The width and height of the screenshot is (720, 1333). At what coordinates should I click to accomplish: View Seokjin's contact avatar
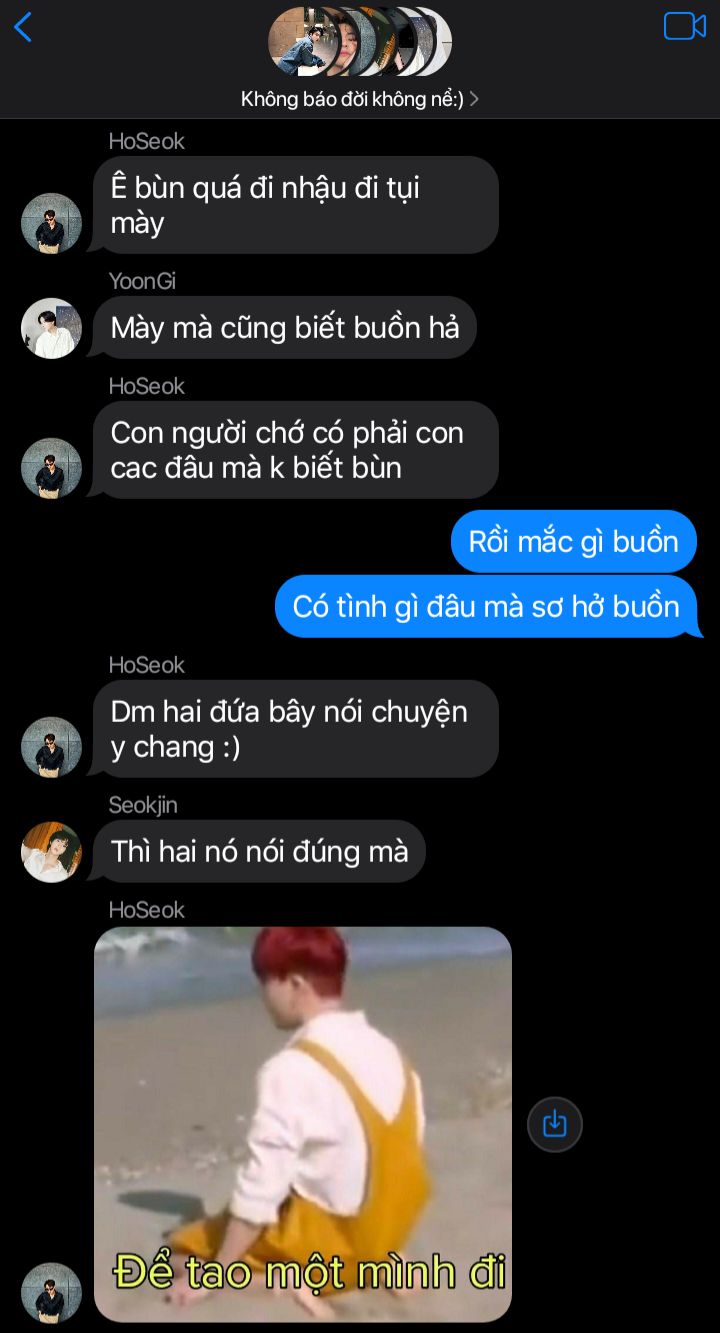[51, 852]
